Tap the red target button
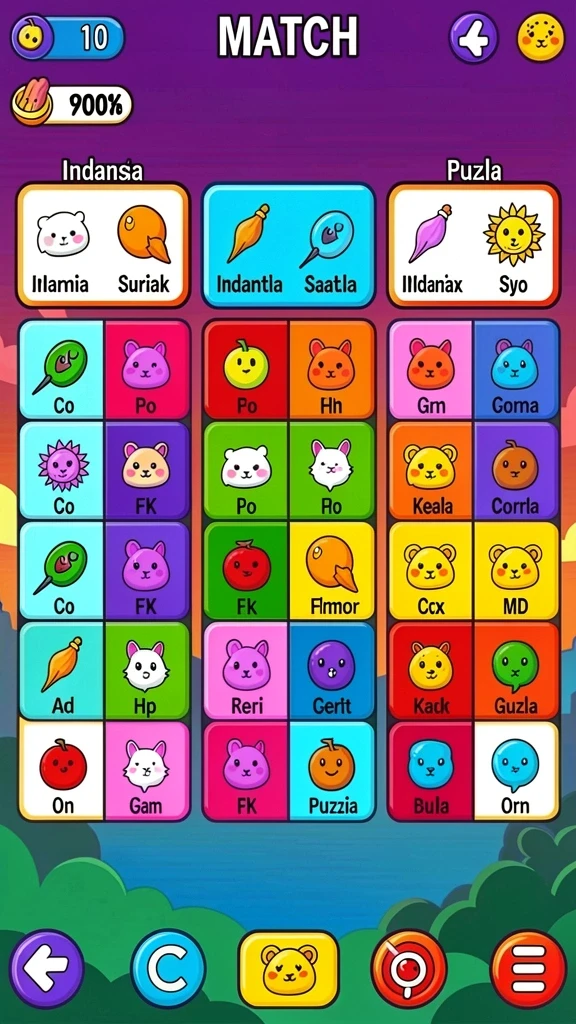This screenshot has width=576, height=1024. pos(409,969)
